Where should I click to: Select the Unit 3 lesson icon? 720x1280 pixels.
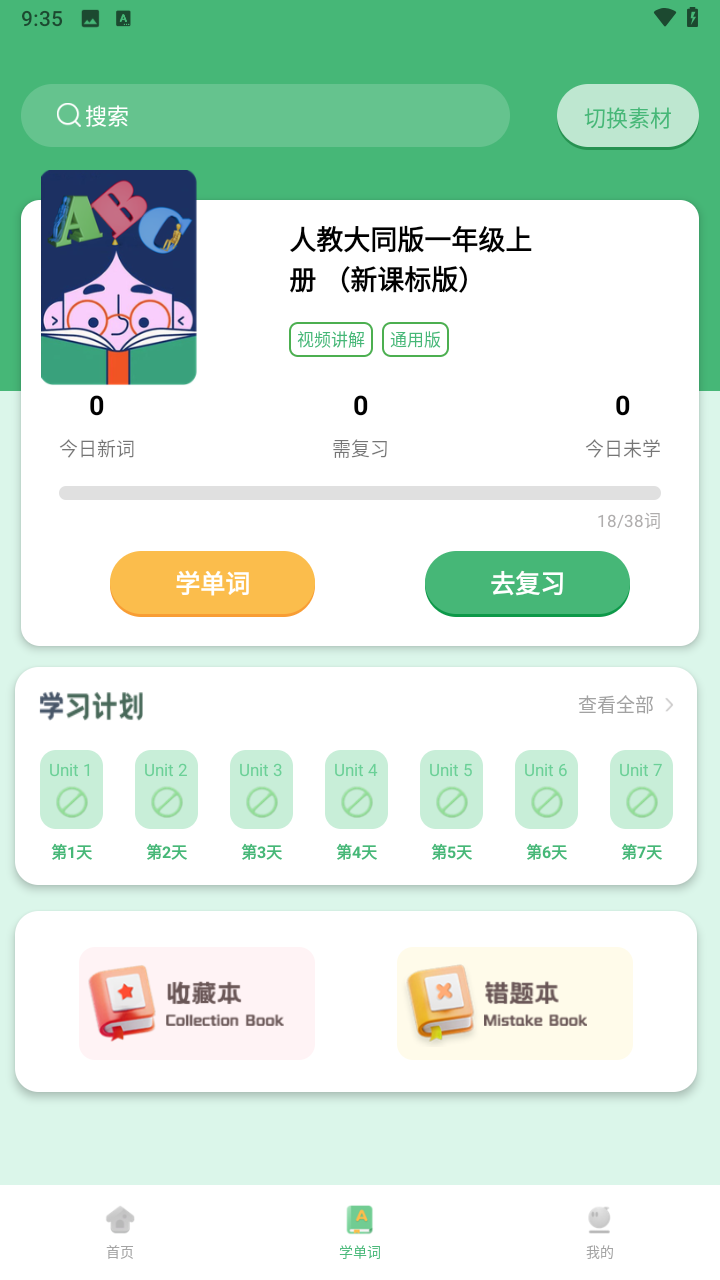[x=261, y=789]
